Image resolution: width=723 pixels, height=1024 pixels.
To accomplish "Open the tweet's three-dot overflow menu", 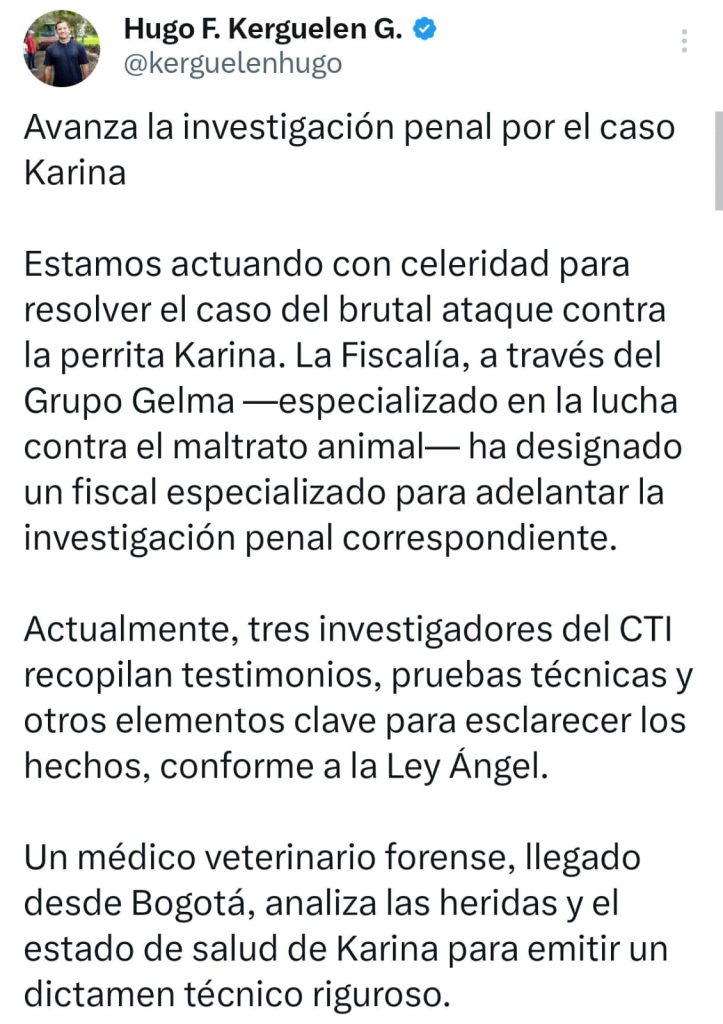I will [x=684, y=41].
